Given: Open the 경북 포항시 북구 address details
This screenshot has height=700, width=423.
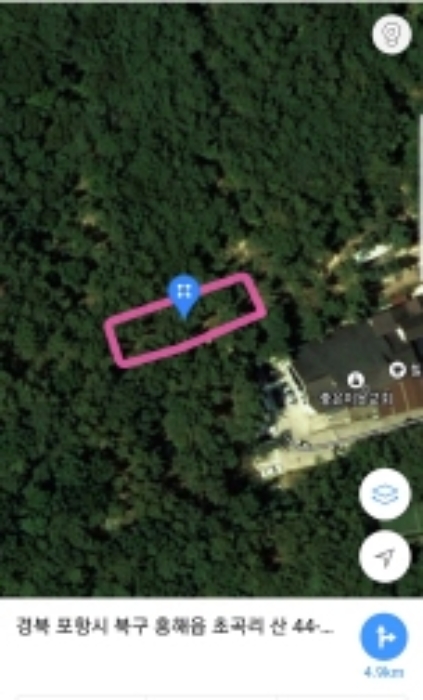Looking at the screenshot, I should pos(174,627).
